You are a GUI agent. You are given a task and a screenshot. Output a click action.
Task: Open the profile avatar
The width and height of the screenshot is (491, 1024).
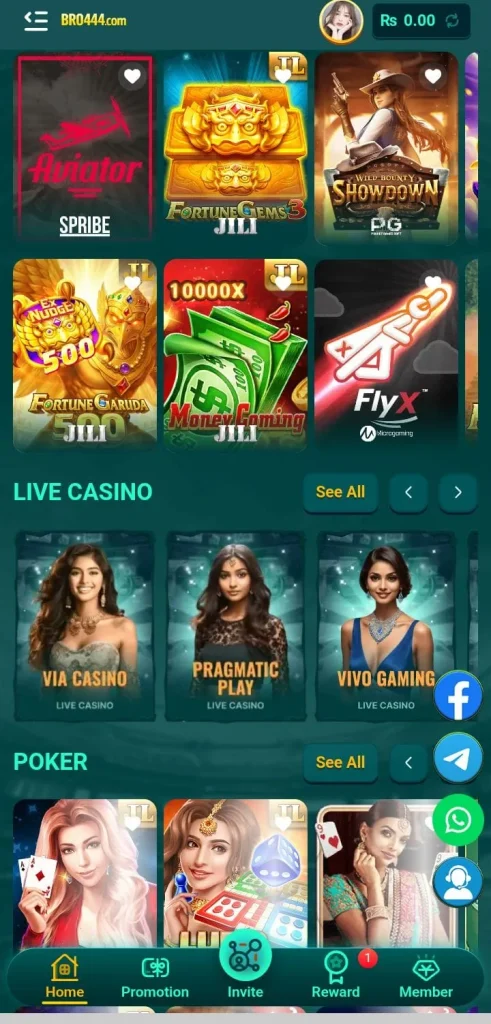(x=341, y=22)
